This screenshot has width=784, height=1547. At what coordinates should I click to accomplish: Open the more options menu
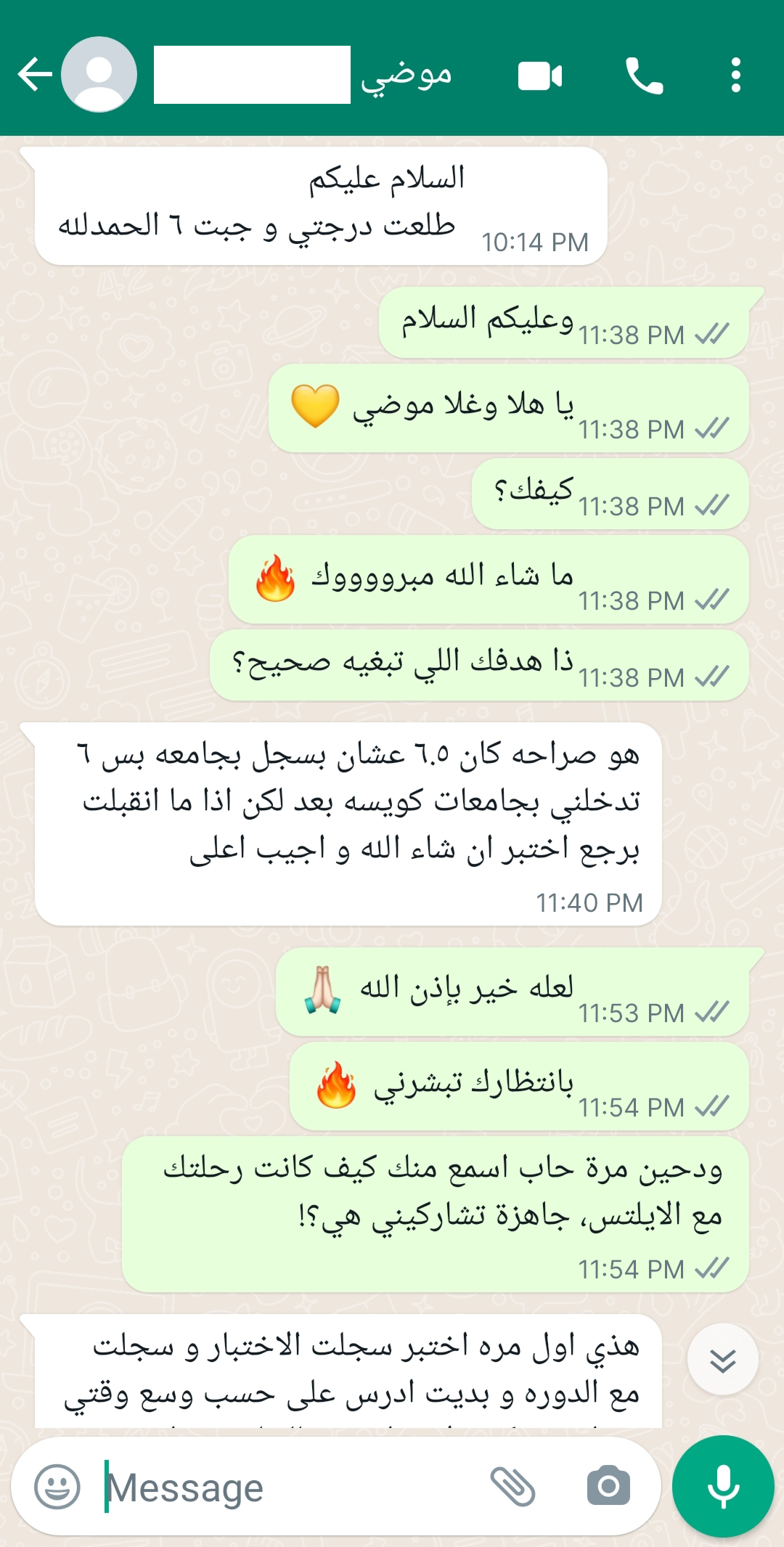[x=735, y=75]
